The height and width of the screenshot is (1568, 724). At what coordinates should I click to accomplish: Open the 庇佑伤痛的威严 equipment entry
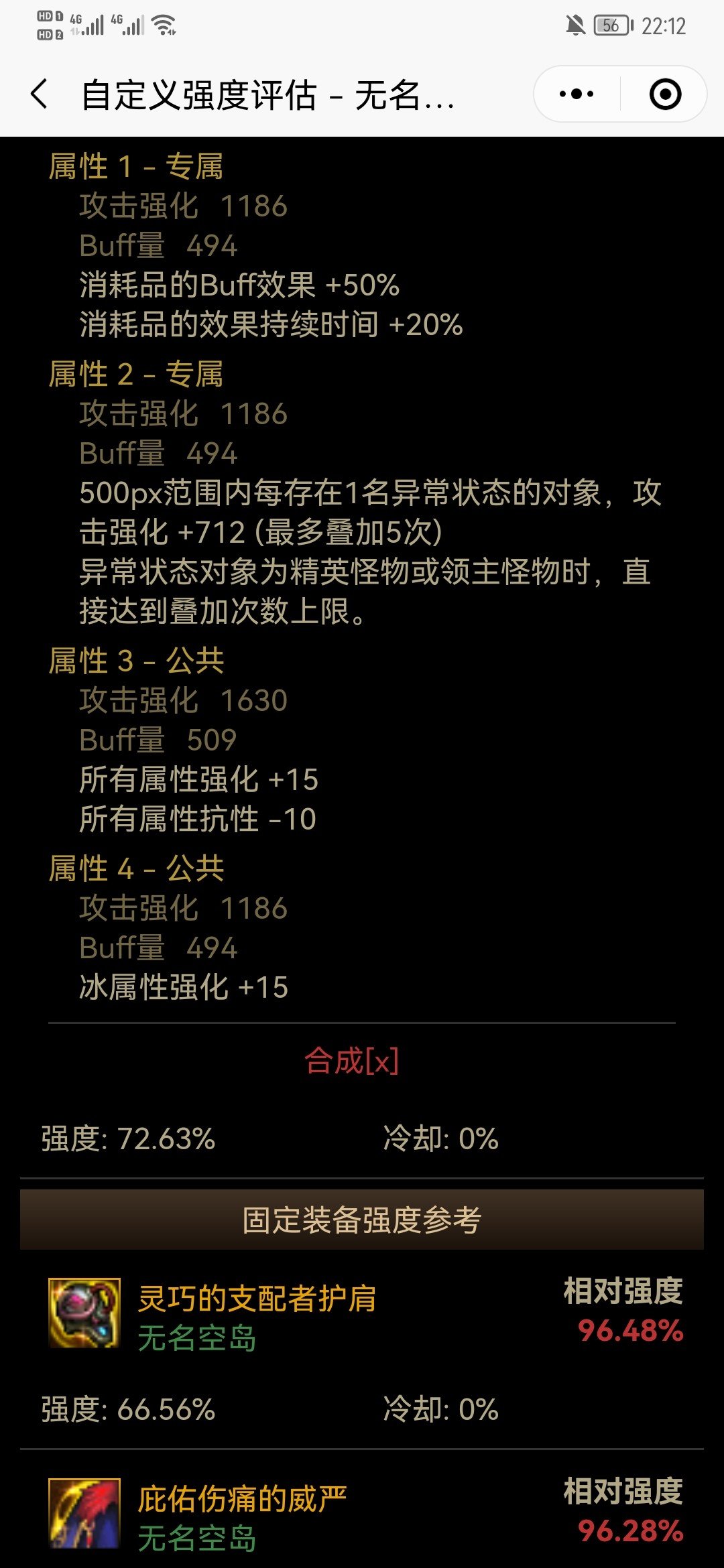[242, 1499]
